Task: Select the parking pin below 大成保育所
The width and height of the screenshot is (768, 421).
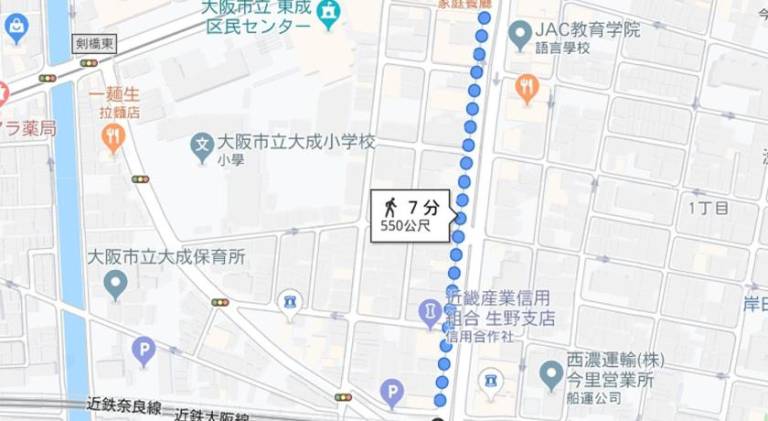Action: (x=144, y=350)
